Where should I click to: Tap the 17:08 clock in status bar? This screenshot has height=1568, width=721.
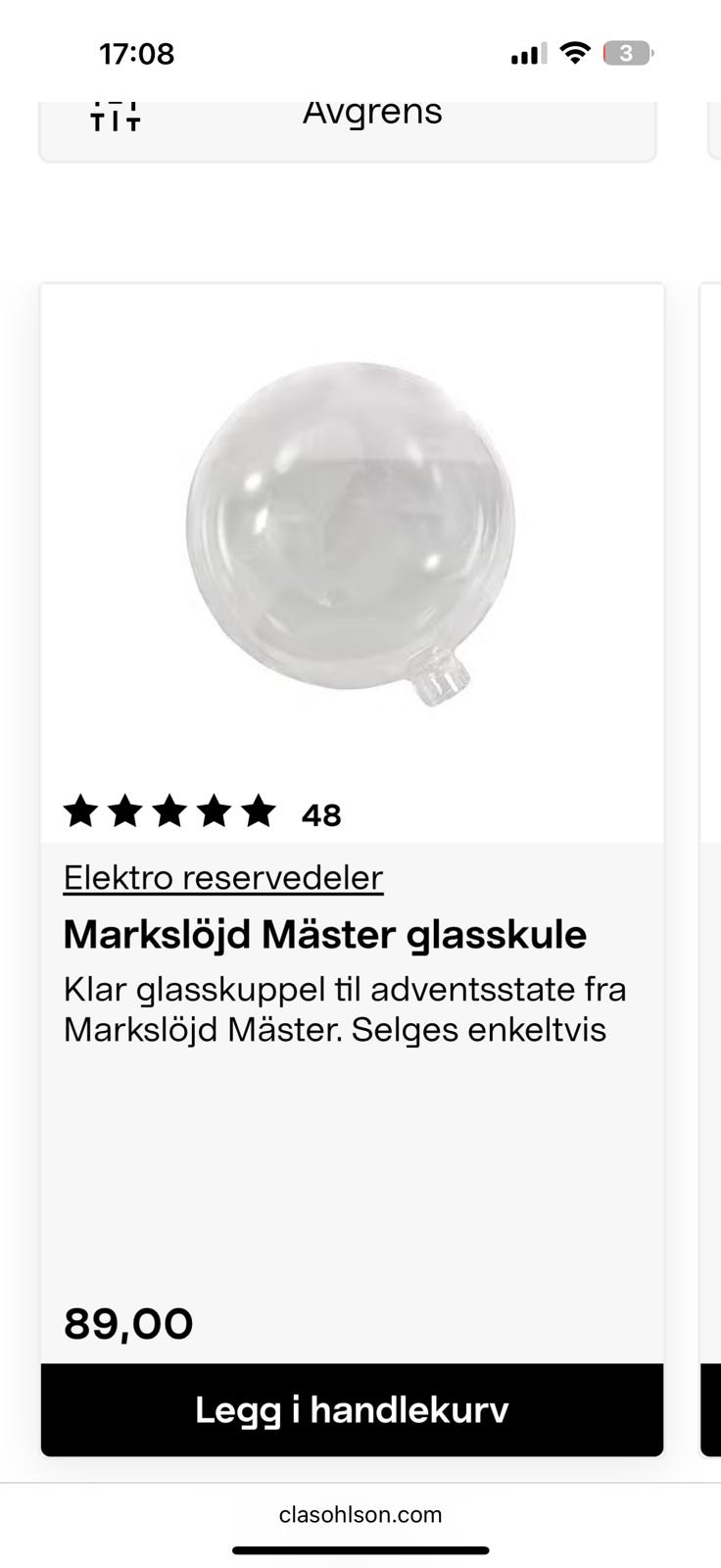click(137, 53)
